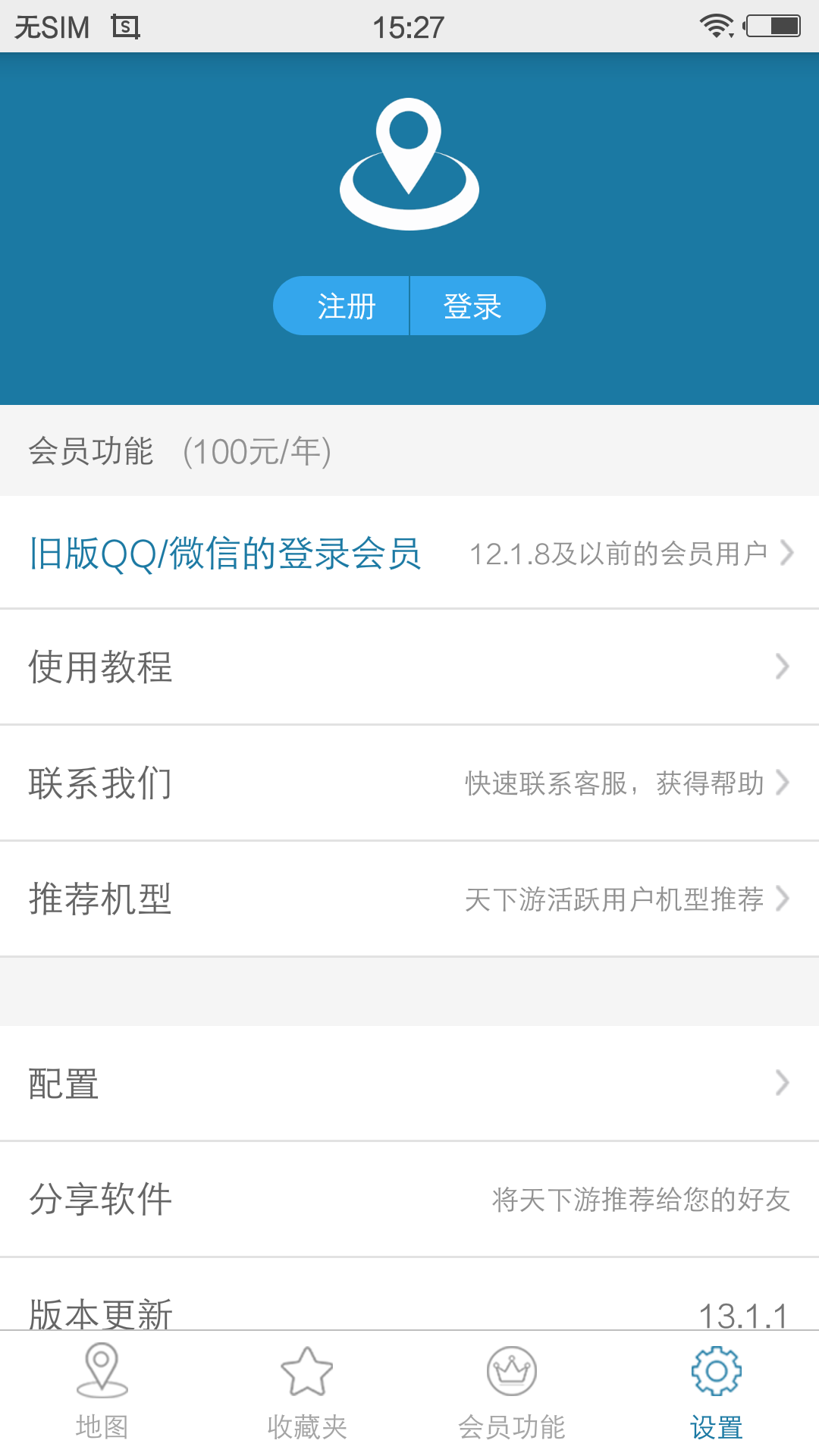Expand the 使用教程 tutorial row chevron
The image size is (819, 1456).
pyautogui.click(x=783, y=667)
